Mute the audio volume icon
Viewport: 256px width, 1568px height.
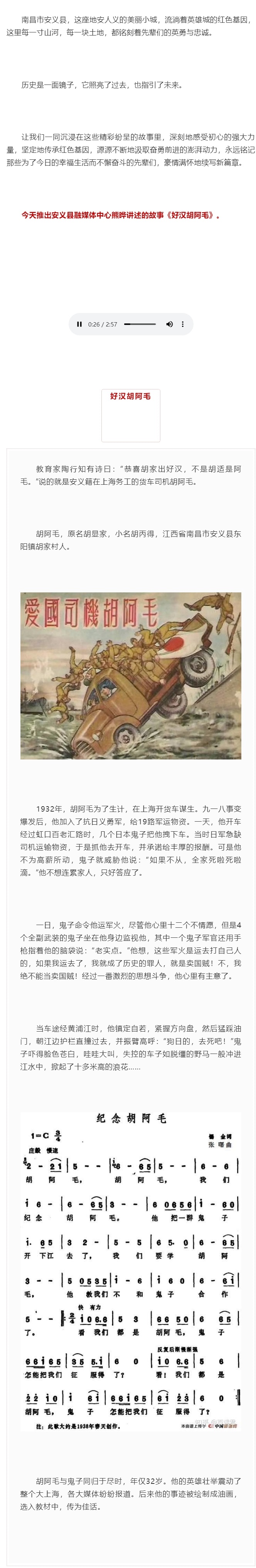coord(169,325)
